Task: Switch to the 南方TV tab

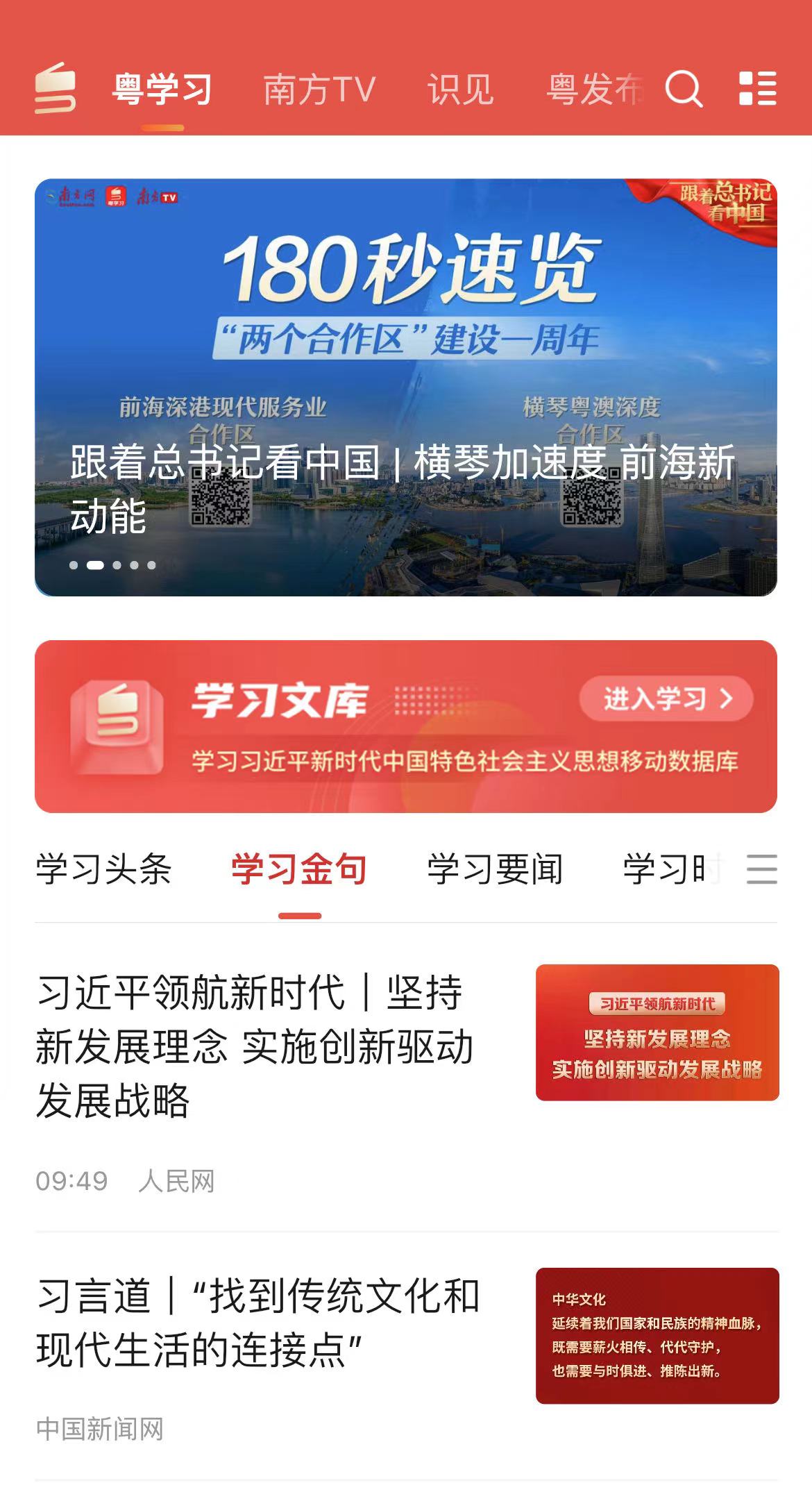Action: (319, 90)
